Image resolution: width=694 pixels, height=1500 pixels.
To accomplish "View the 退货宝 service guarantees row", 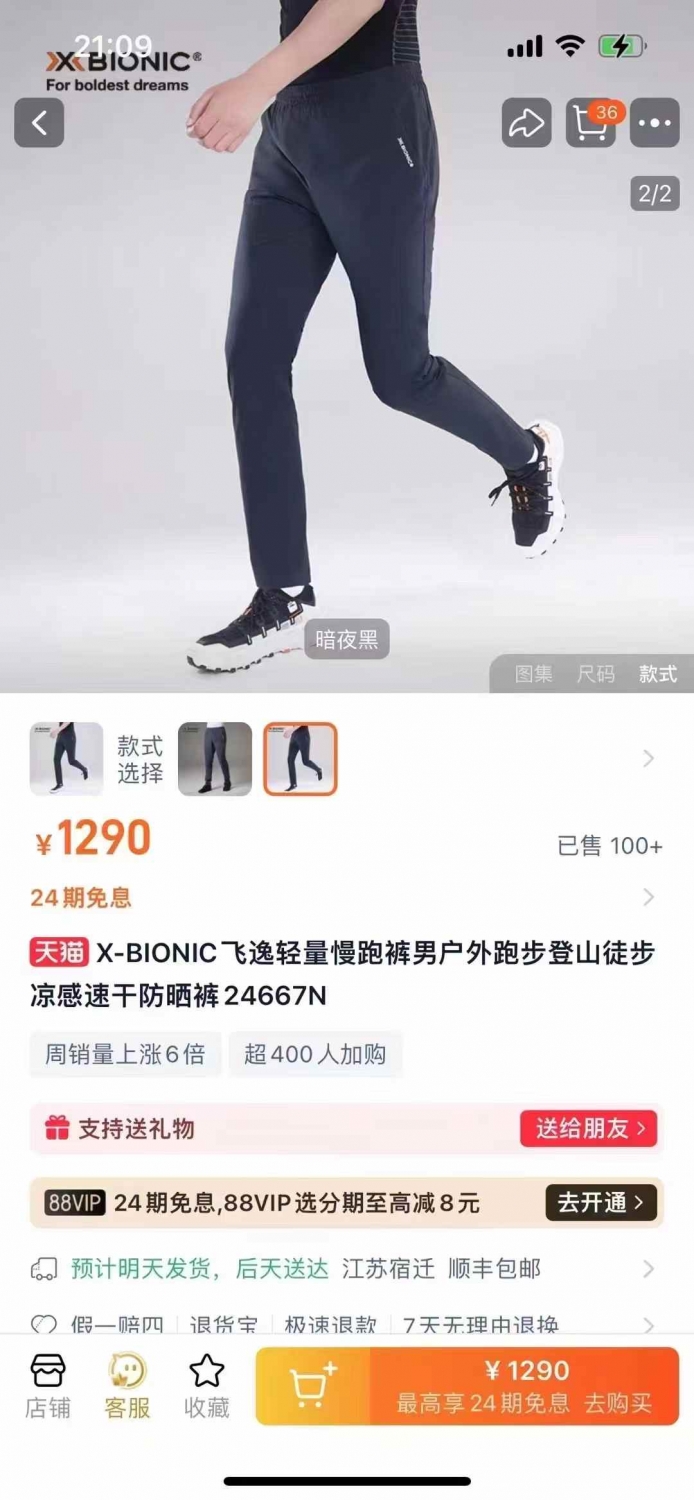I will coord(347,1324).
